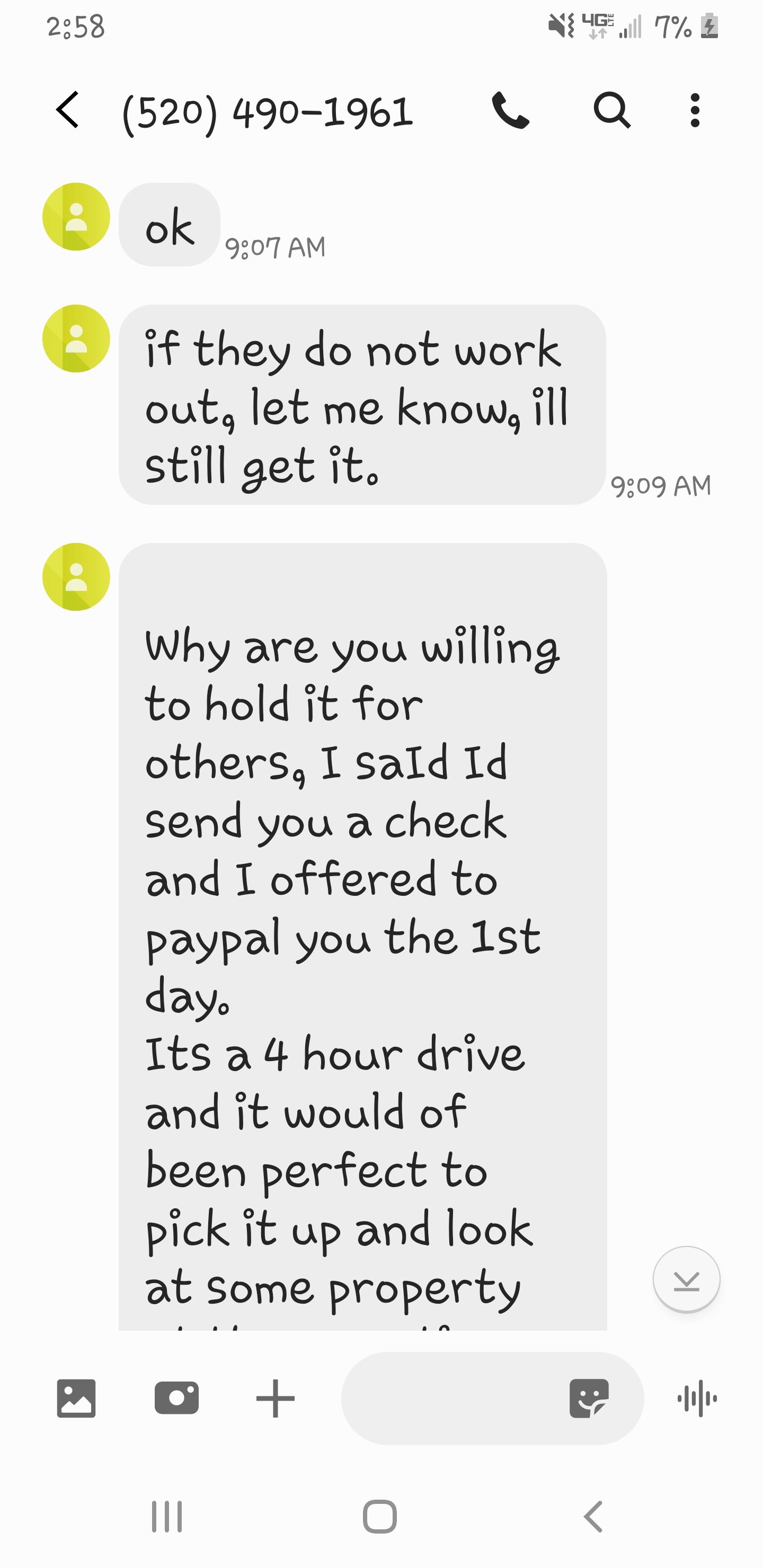
Task: Open the camera to attach a photo
Action: click(x=176, y=1398)
